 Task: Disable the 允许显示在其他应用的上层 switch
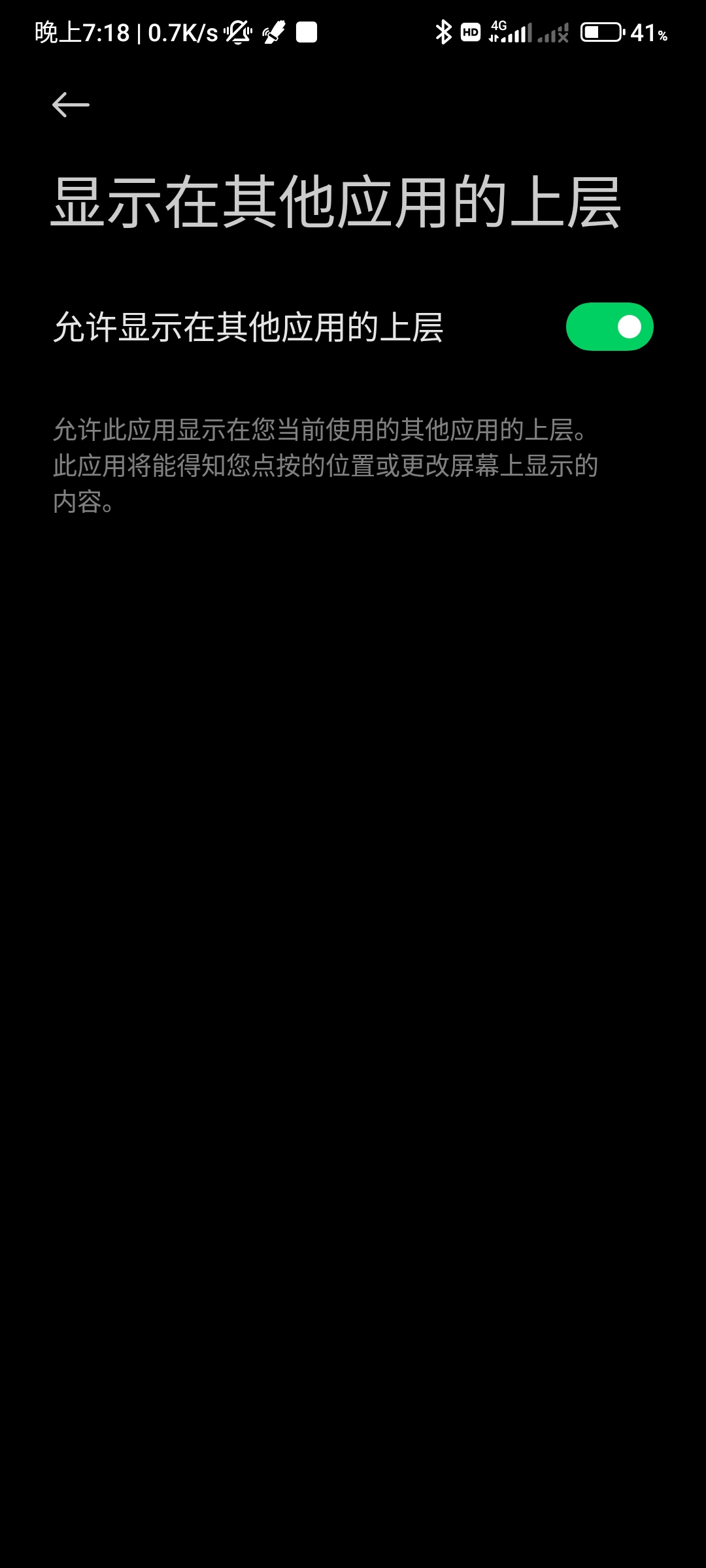[x=609, y=327]
